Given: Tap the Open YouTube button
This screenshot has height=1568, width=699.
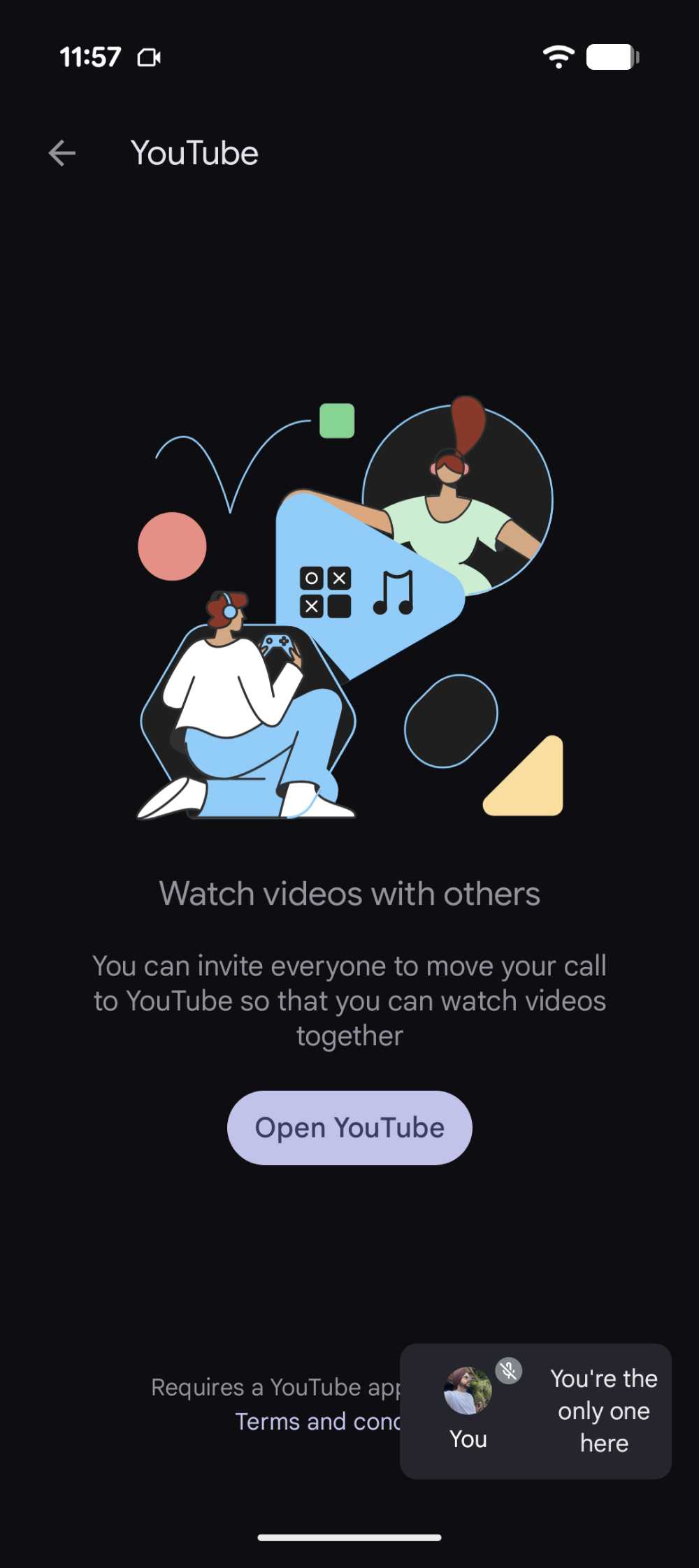Looking at the screenshot, I should click(349, 1127).
